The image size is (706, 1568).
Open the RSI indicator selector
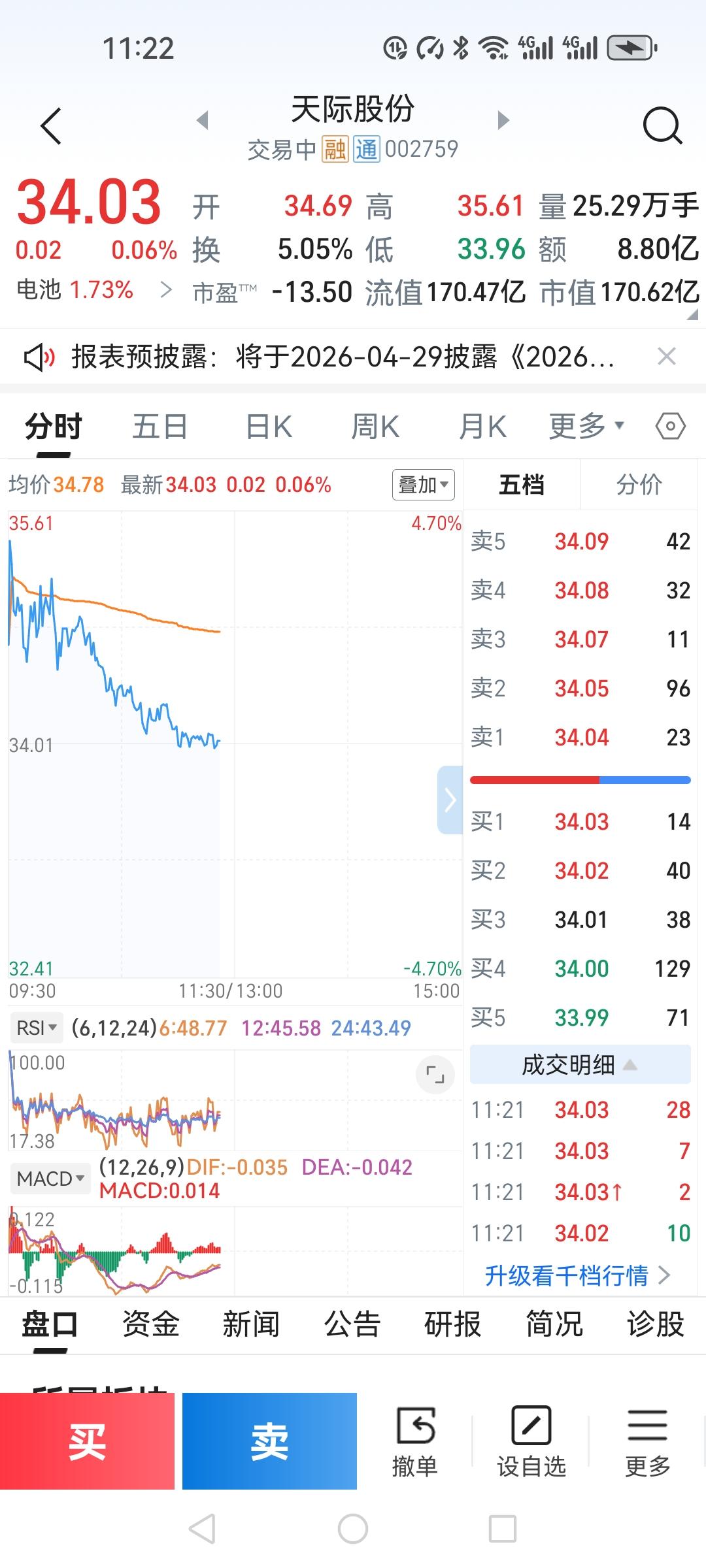coord(36,1027)
